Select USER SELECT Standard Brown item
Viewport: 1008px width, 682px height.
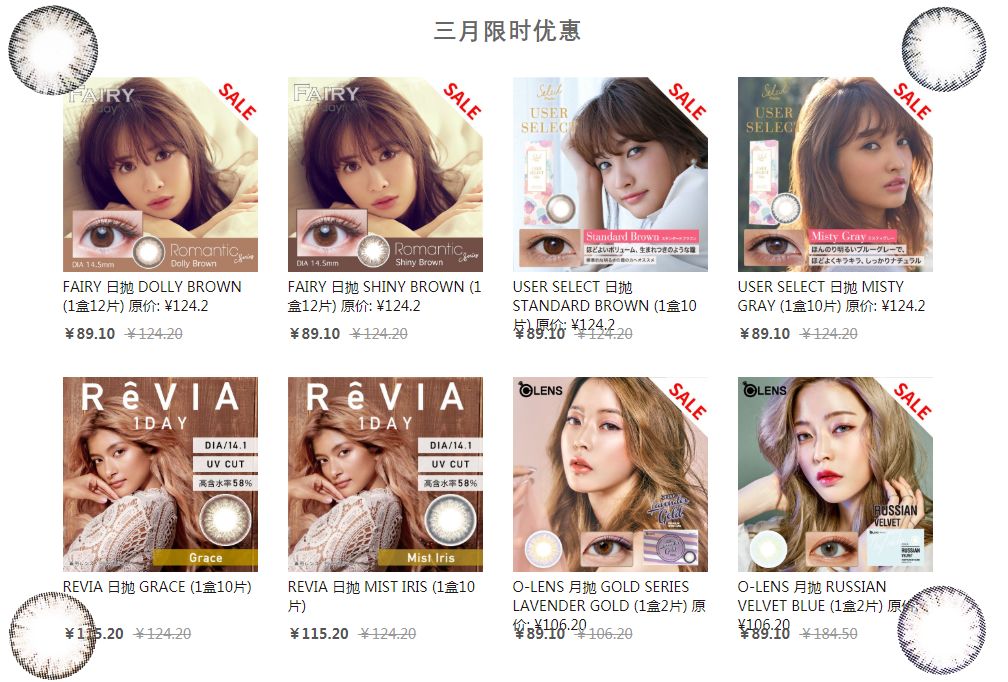[x=610, y=174]
